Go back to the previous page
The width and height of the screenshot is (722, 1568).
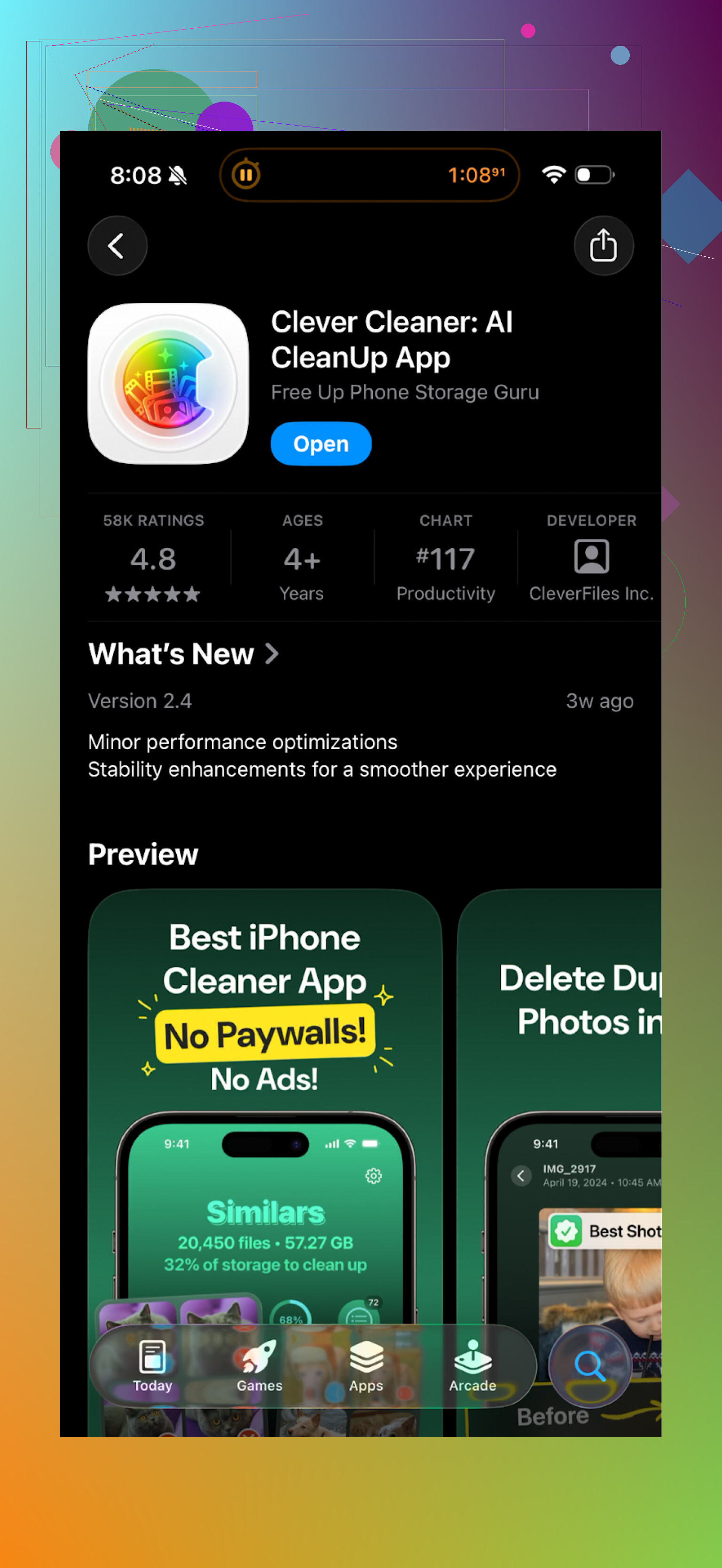(x=118, y=246)
